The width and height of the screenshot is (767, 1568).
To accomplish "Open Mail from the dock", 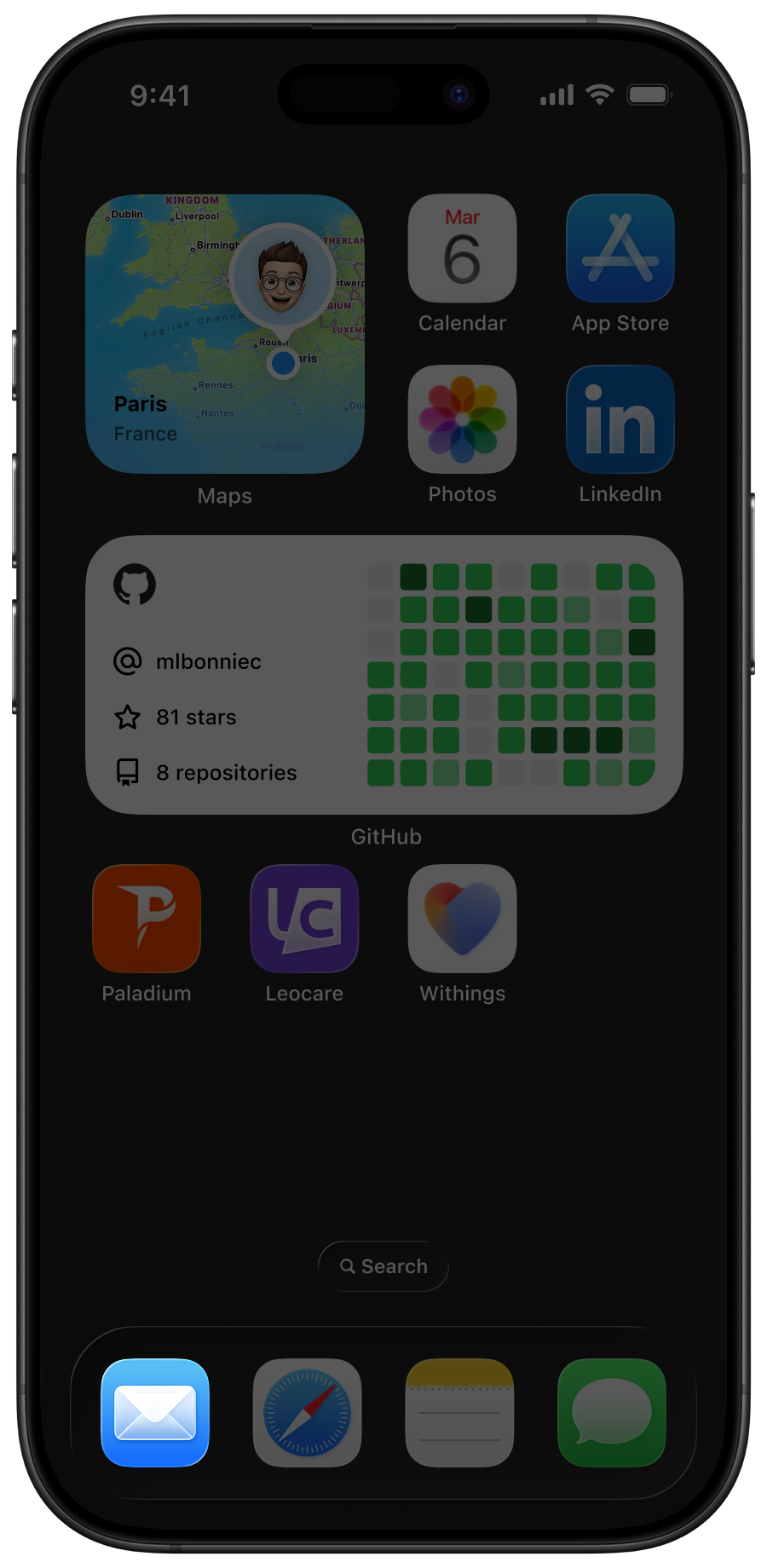I will 154,1413.
